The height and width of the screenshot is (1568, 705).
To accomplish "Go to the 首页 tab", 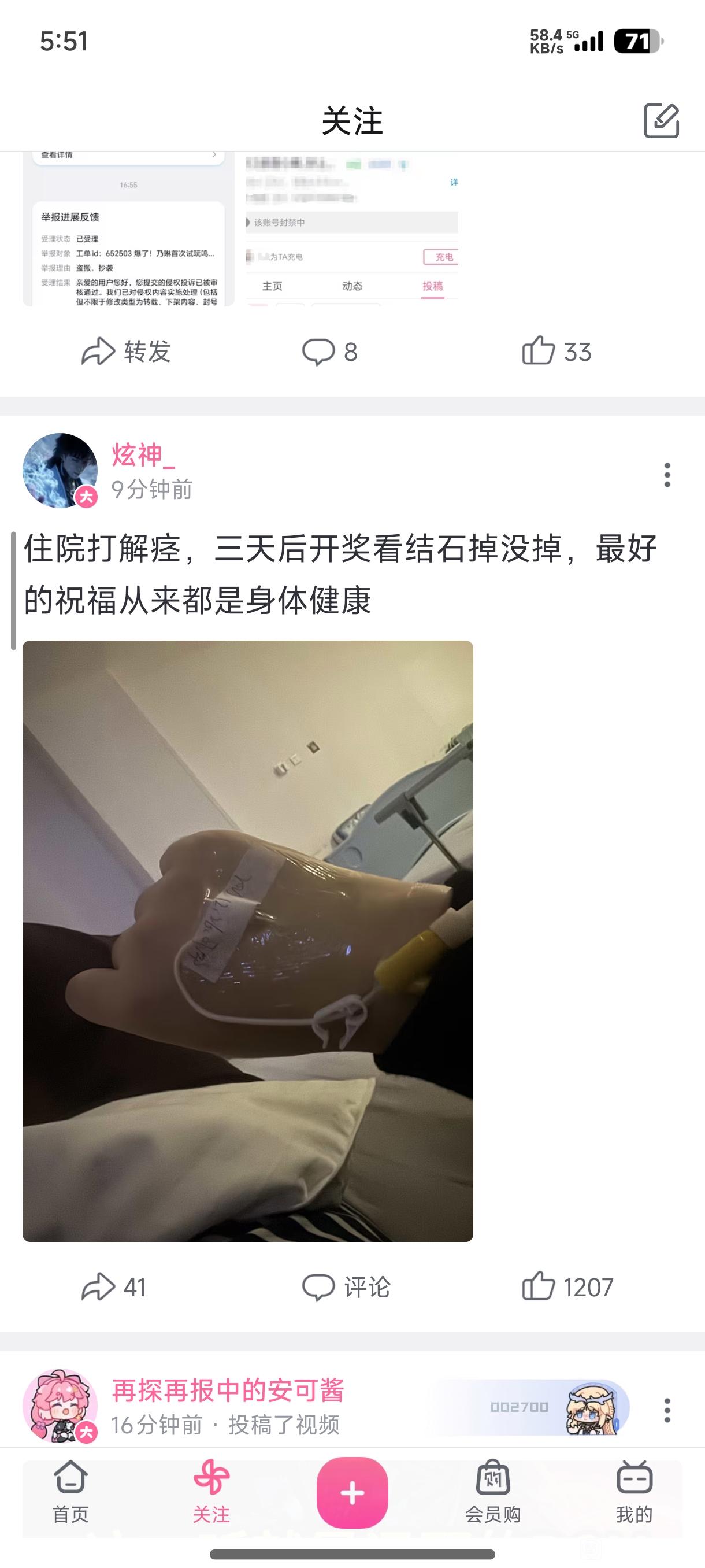I will coord(70,1492).
